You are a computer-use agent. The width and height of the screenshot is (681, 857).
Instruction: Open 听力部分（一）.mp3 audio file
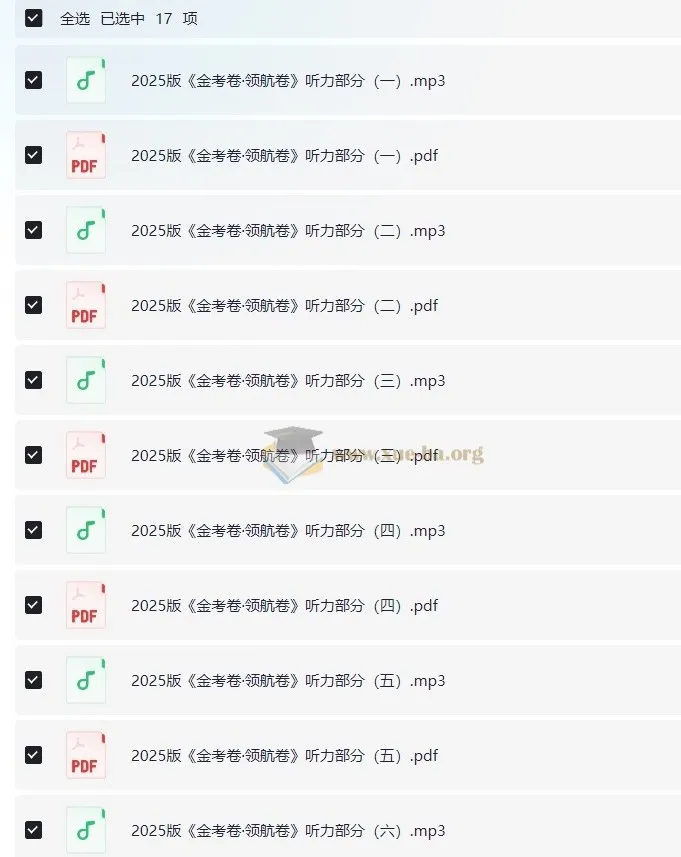pos(287,81)
